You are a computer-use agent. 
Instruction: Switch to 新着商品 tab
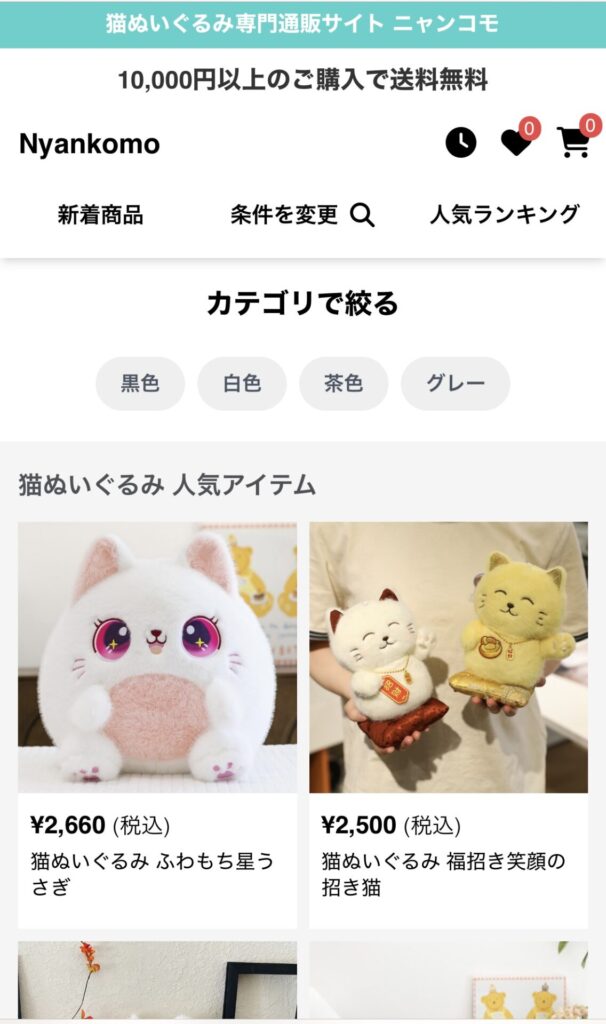click(100, 215)
